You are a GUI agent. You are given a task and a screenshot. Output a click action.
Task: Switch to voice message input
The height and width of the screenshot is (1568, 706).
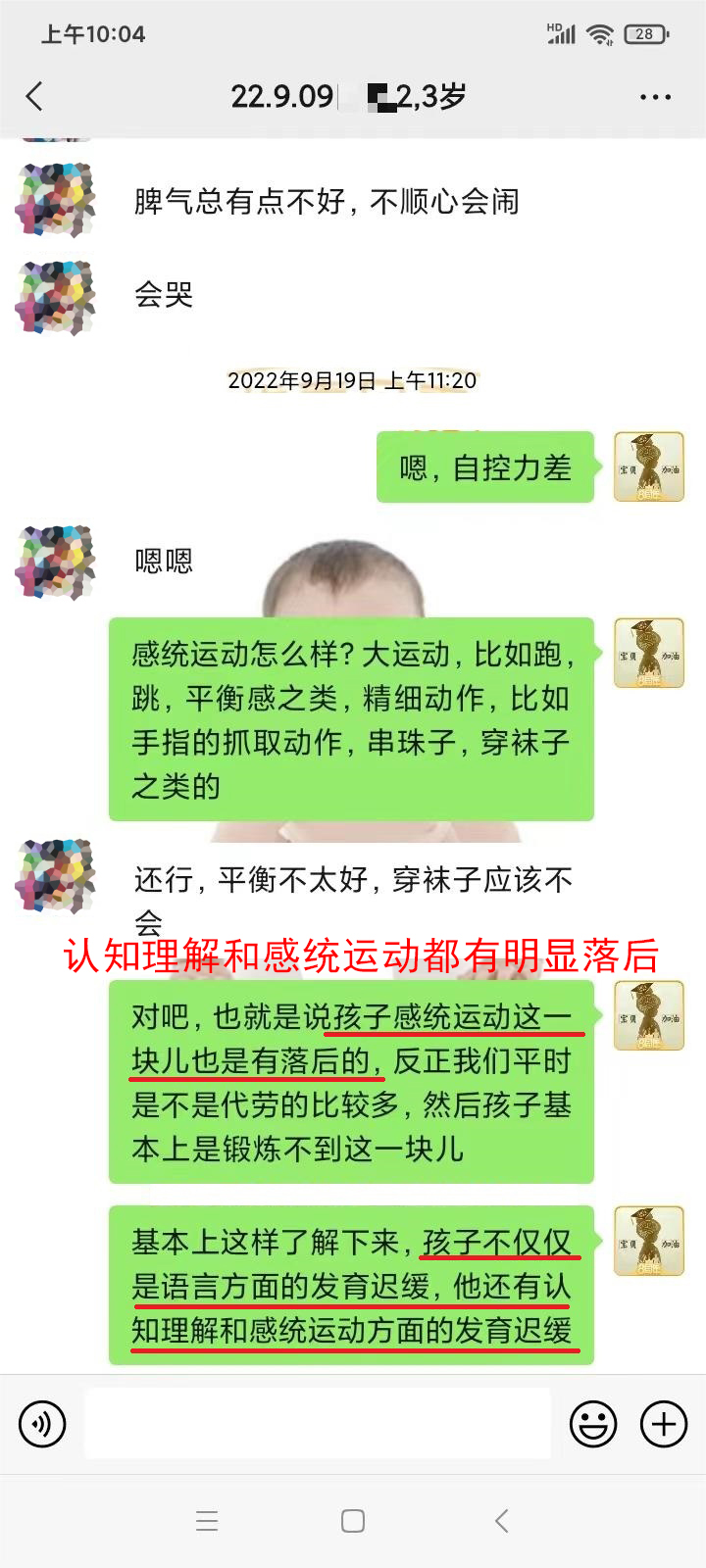[42, 1423]
